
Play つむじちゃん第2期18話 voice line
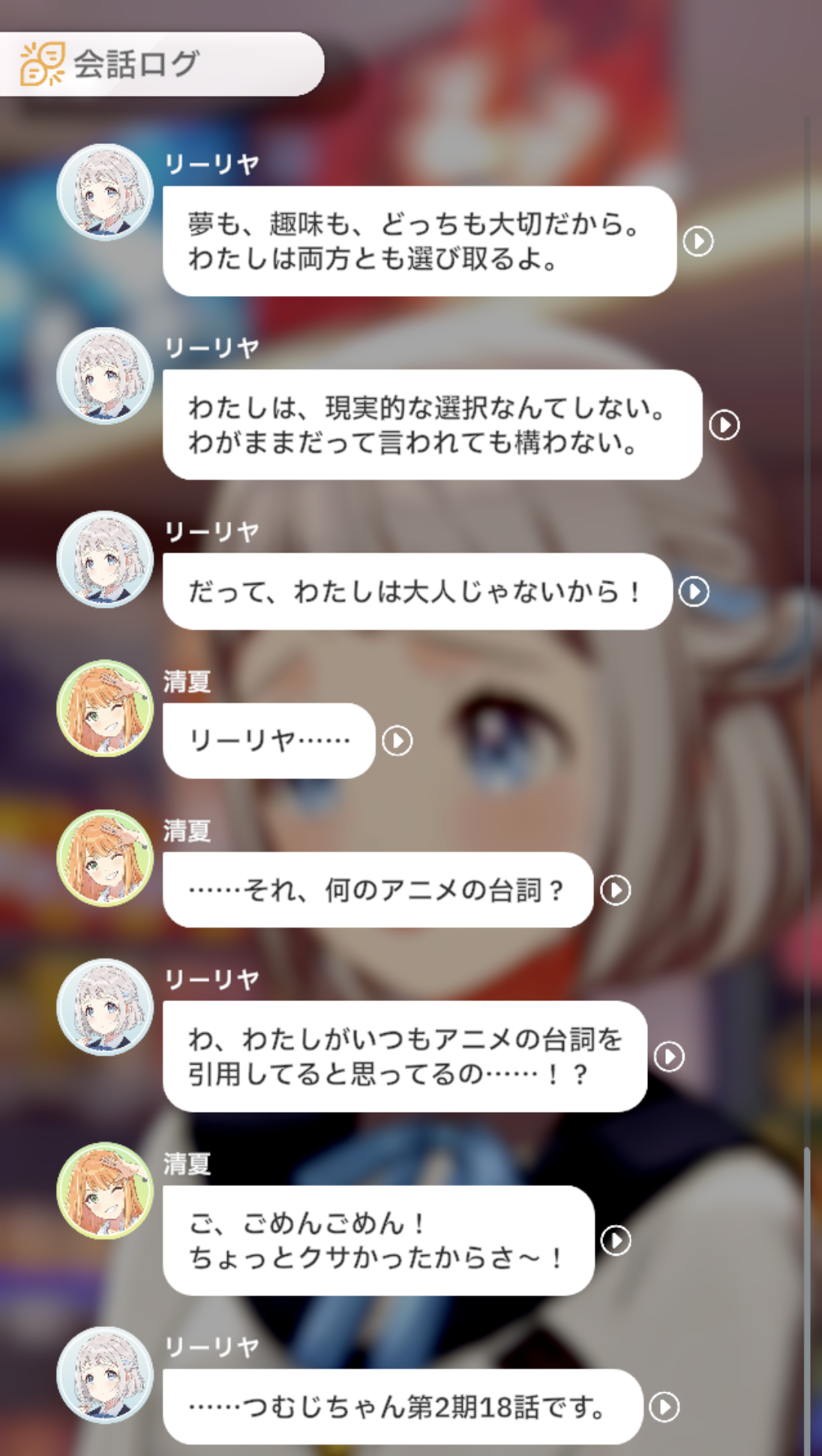[664, 1407]
